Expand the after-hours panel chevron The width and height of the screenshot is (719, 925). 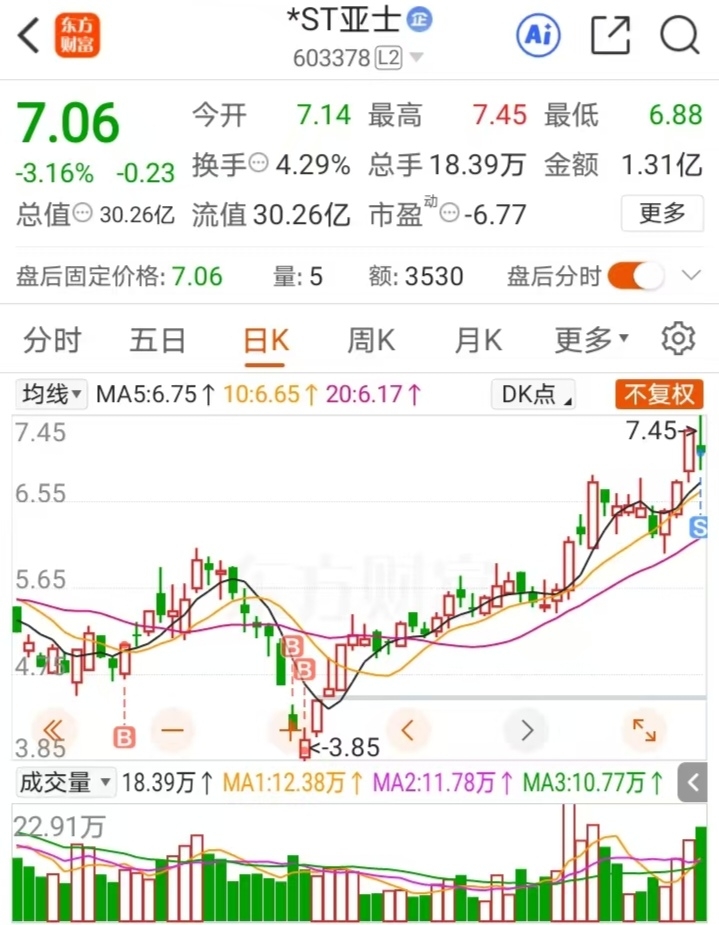(x=691, y=275)
